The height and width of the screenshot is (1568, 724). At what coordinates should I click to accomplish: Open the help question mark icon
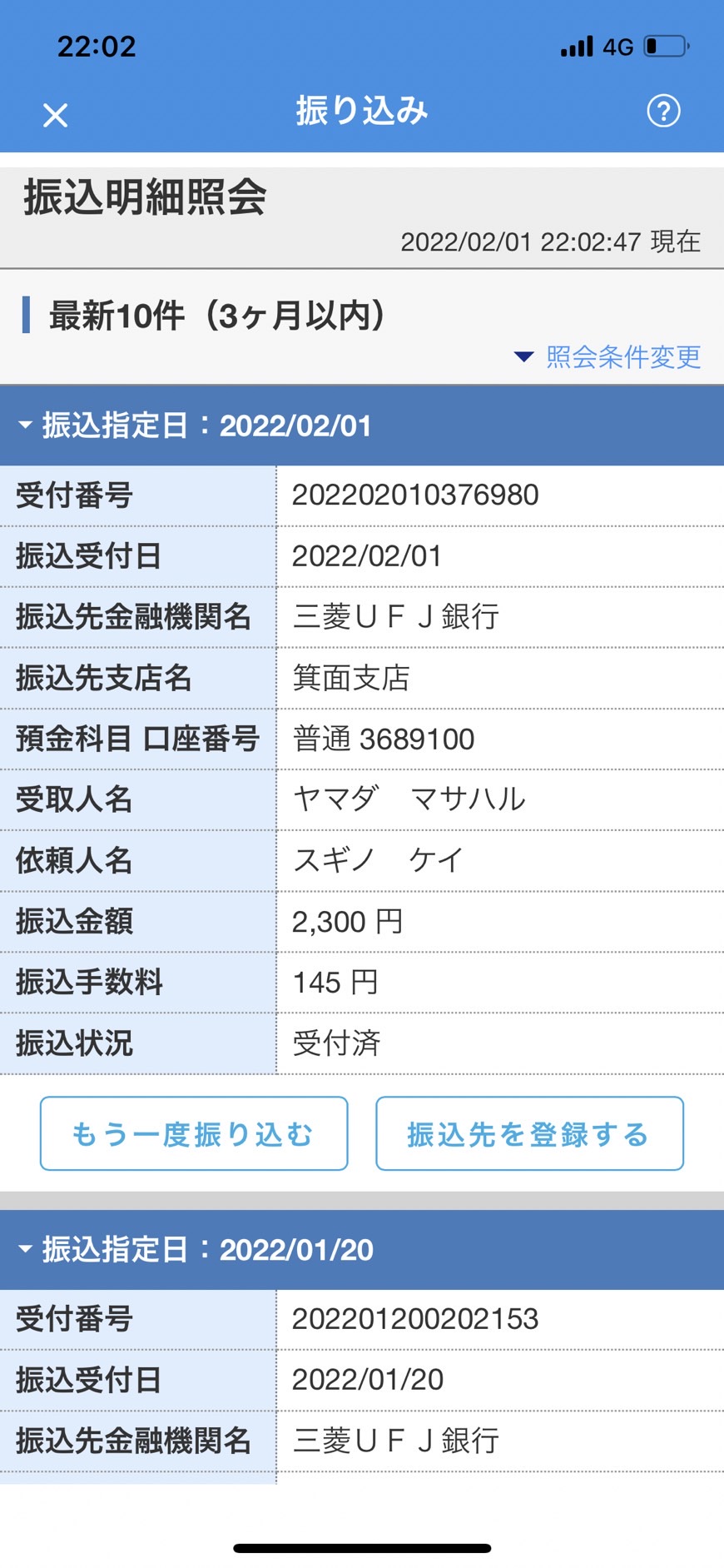pyautogui.click(x=663, y=111)
